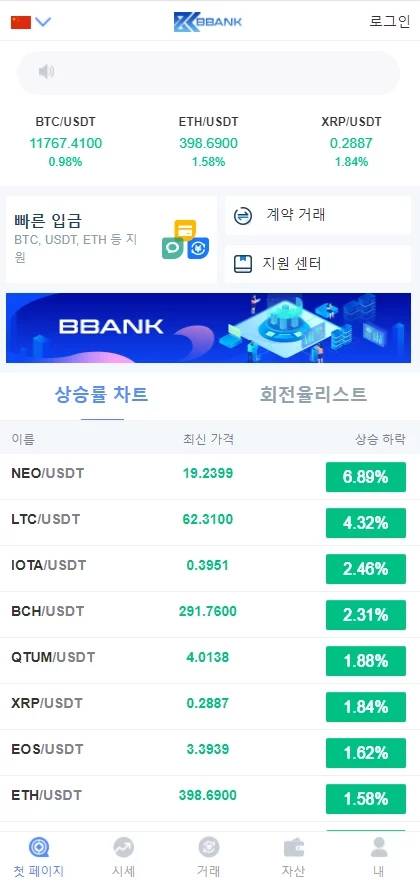
Task: Switch to the 회전율리스트 tab
Action: pyautogui.click(x=313, y=394)
